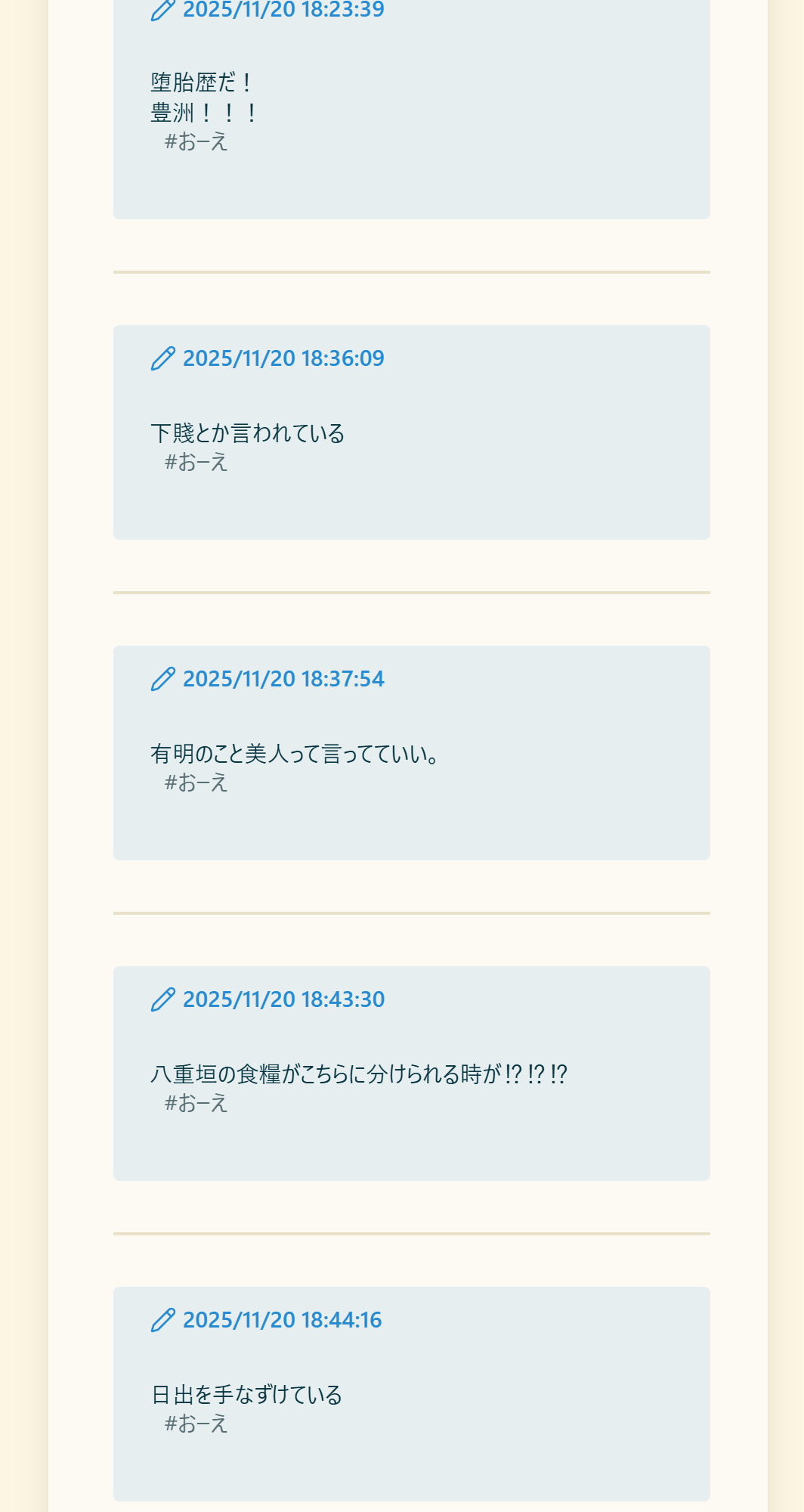804x1512 pixels.
Task: Tap hashtag #おーえ under 豊洲！！！
Action: click(196, 141)
